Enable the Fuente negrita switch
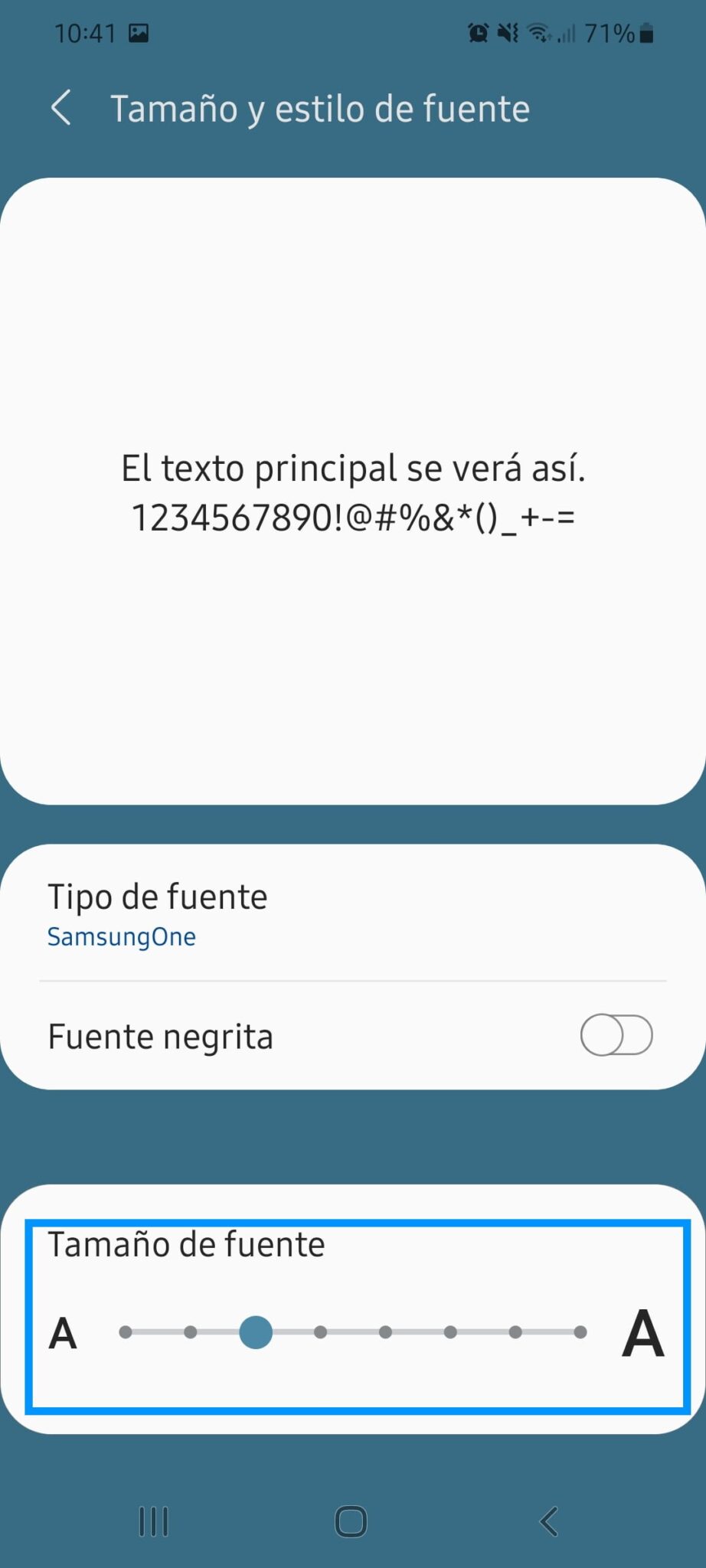The image size is (706, 1568). [616, 1035]
